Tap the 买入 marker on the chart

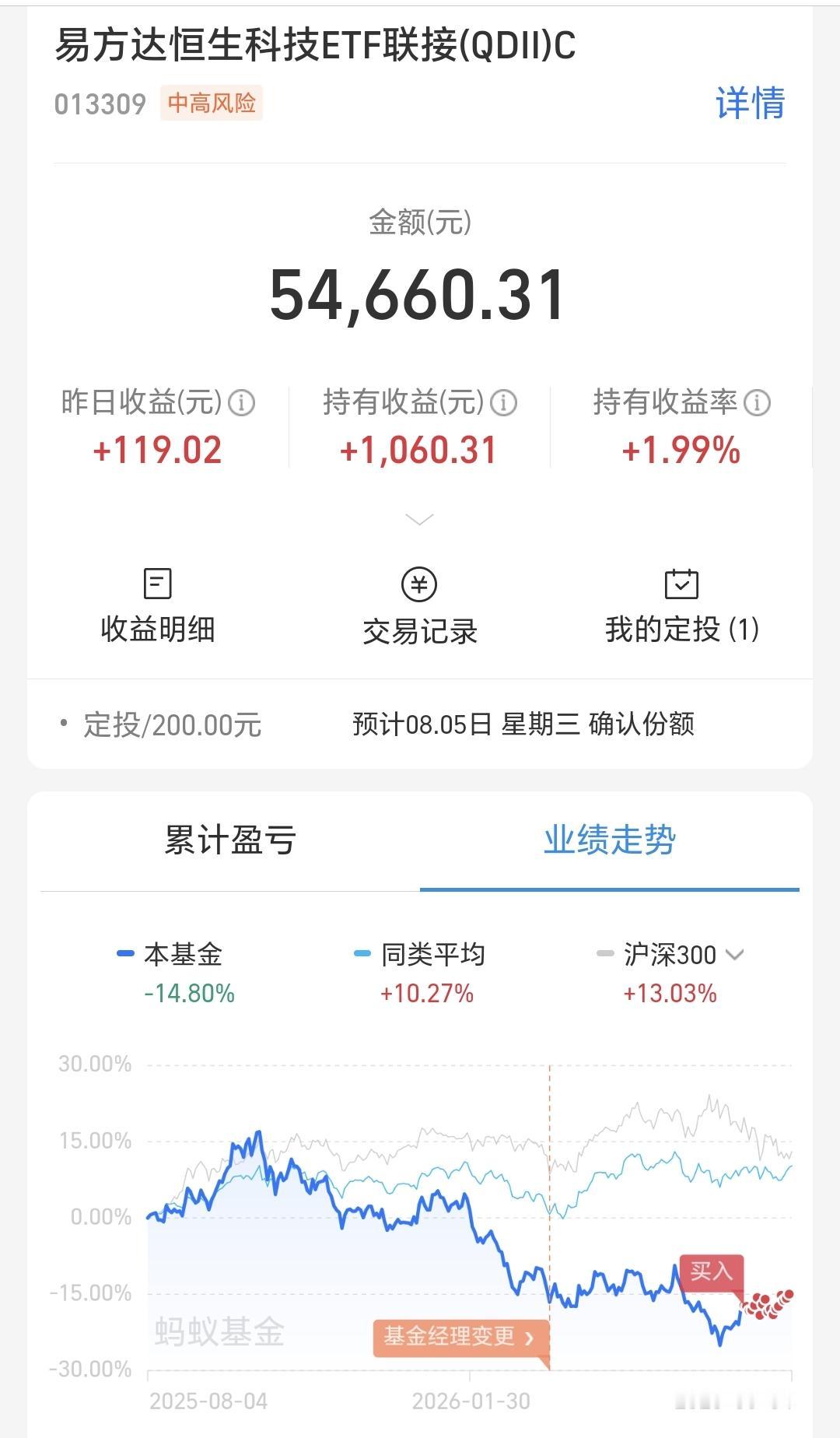712,1271
